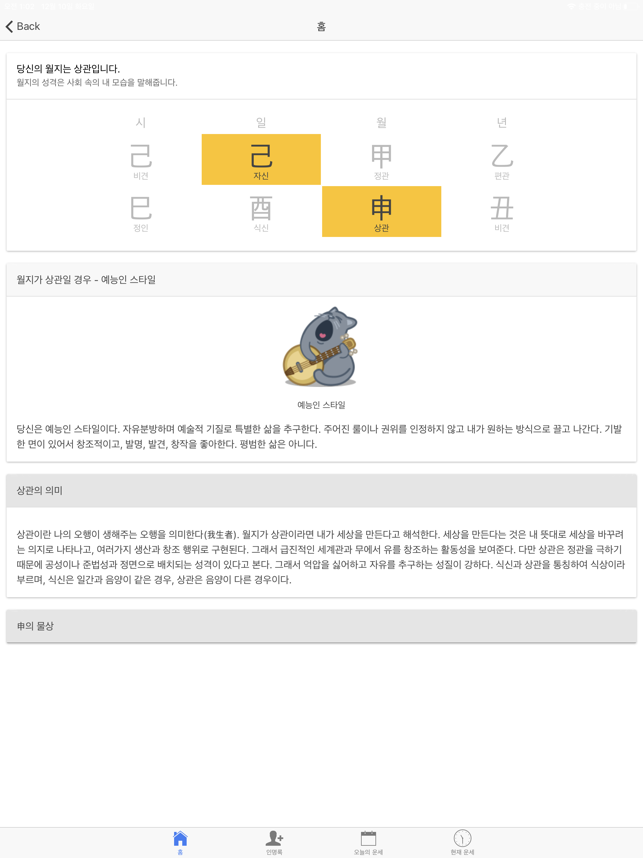Expand the 상관의 의미 section header
Viewport: 643px width, 858px height.
[321, 491]
